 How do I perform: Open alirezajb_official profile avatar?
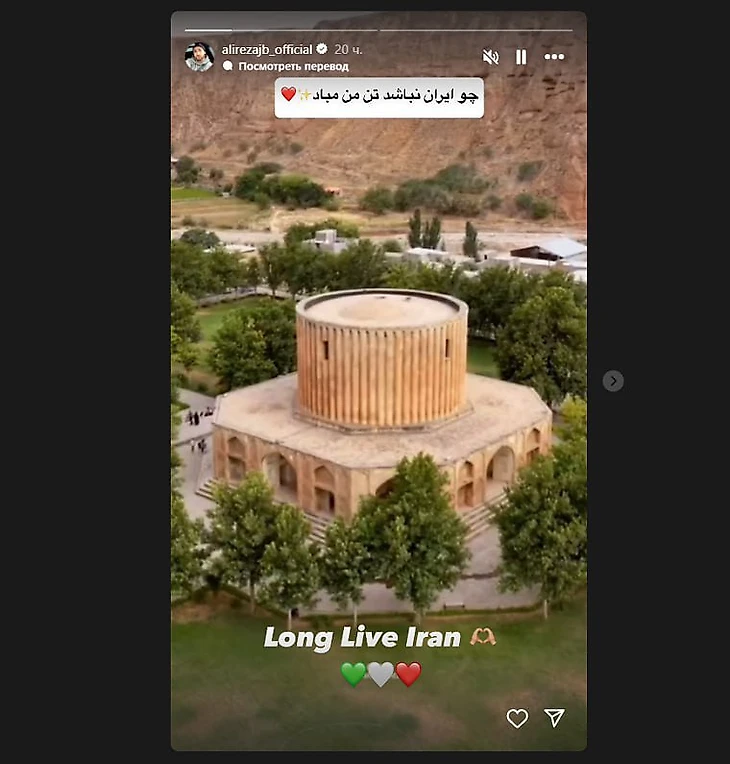[x=199, y=56]
